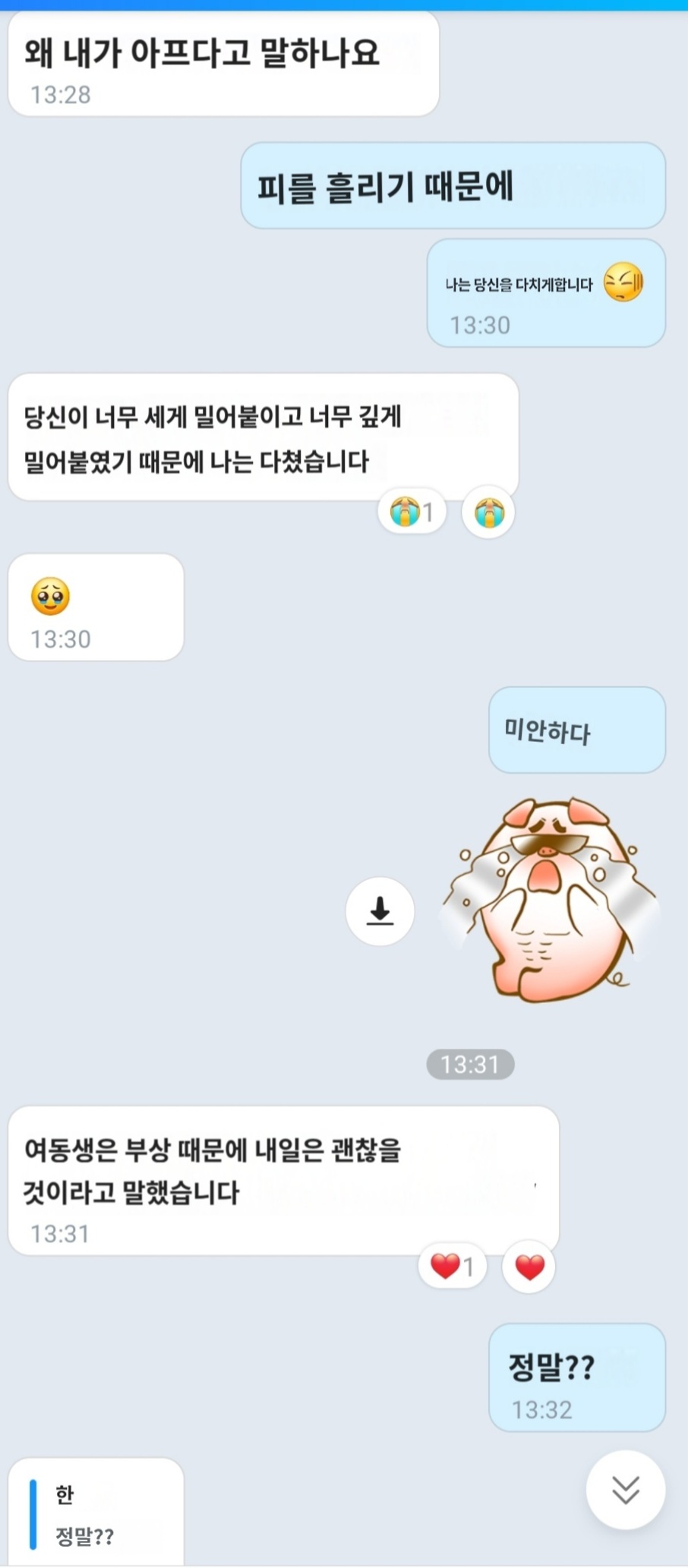Tap heart reaction with count 1
Image resolution: width=688 pixels, height=1568 pixels.
[452, 1266]
